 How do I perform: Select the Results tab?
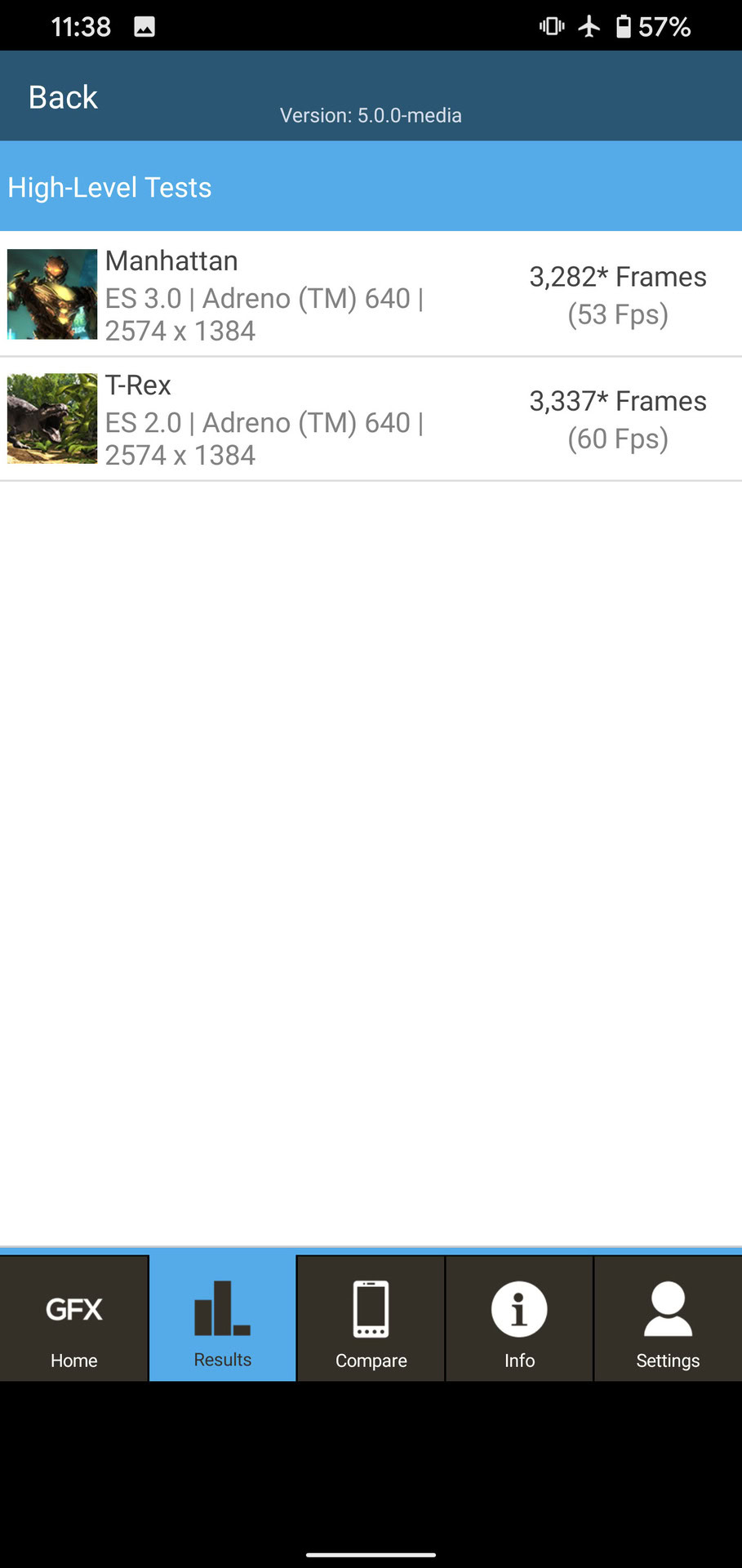[x=222, y=1319]
